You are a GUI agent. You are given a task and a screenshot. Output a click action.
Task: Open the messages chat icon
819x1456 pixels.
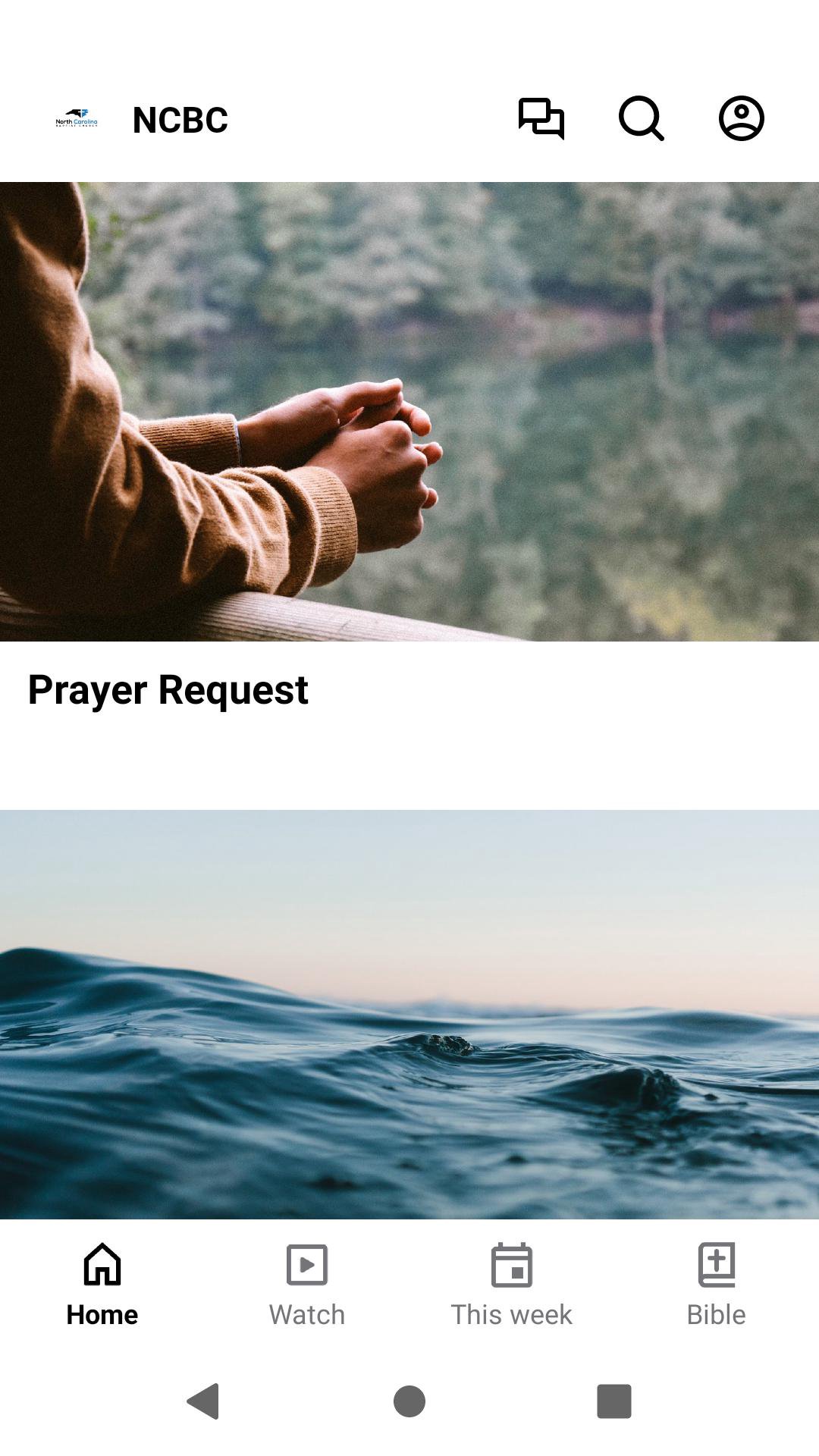541,119
